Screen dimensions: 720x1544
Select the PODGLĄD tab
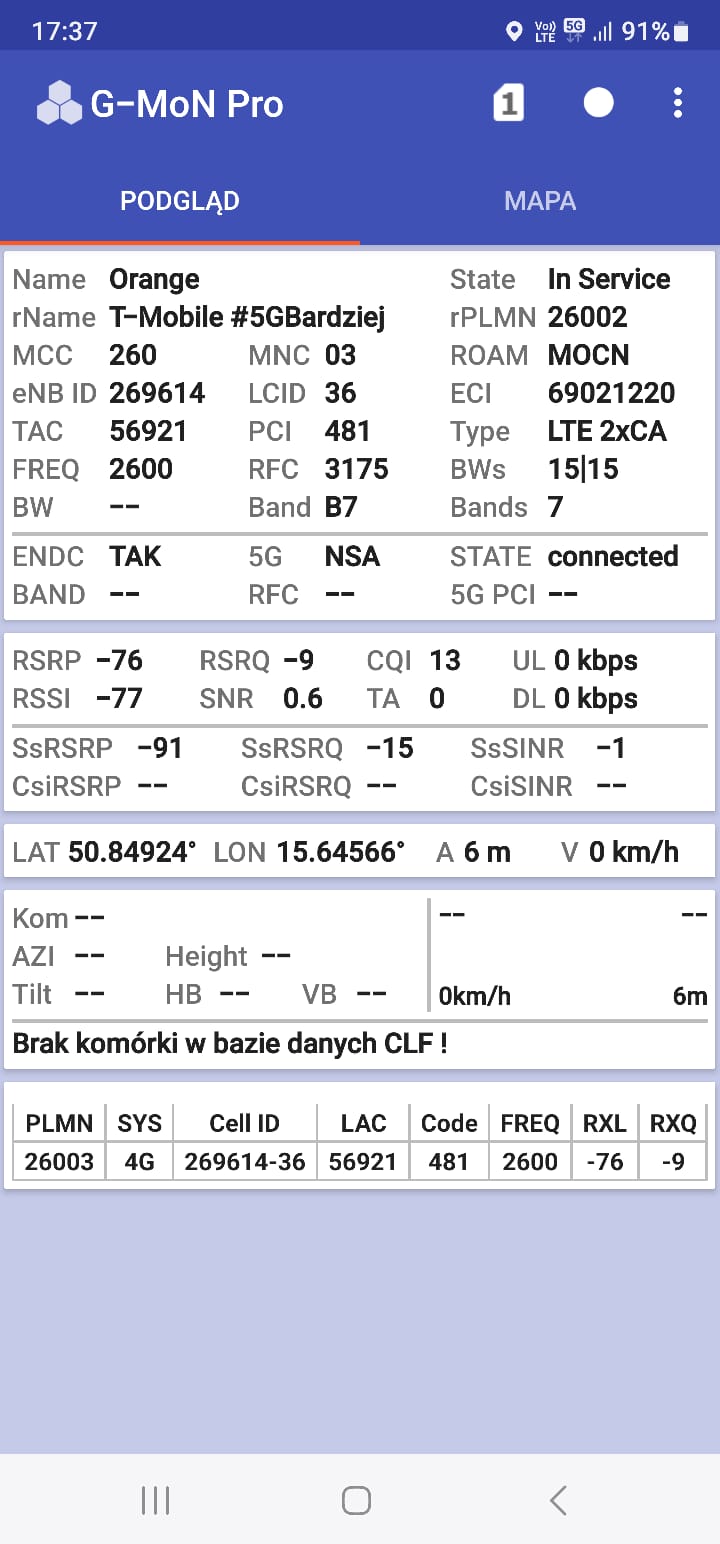180,201
